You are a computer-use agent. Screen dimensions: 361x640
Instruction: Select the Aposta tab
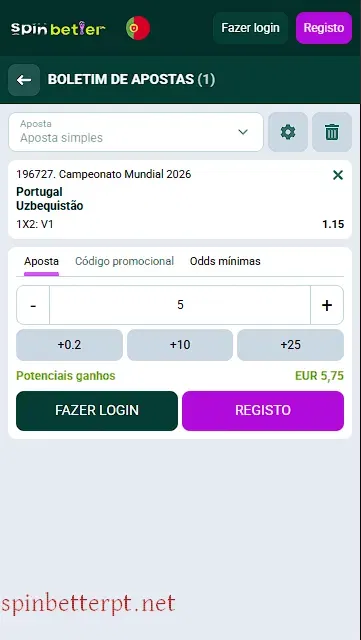pos(41,262)
